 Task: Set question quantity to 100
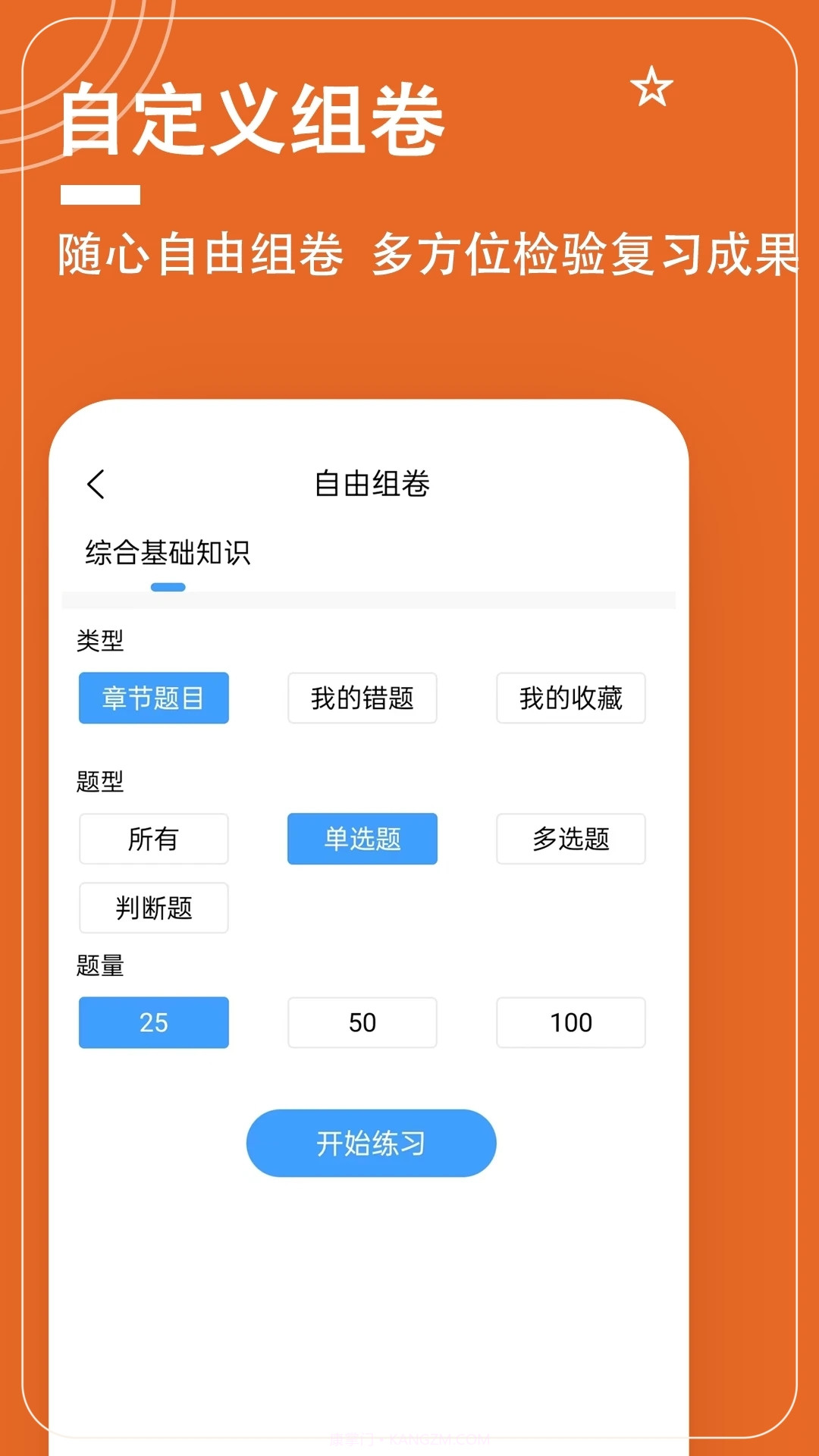570,1023
